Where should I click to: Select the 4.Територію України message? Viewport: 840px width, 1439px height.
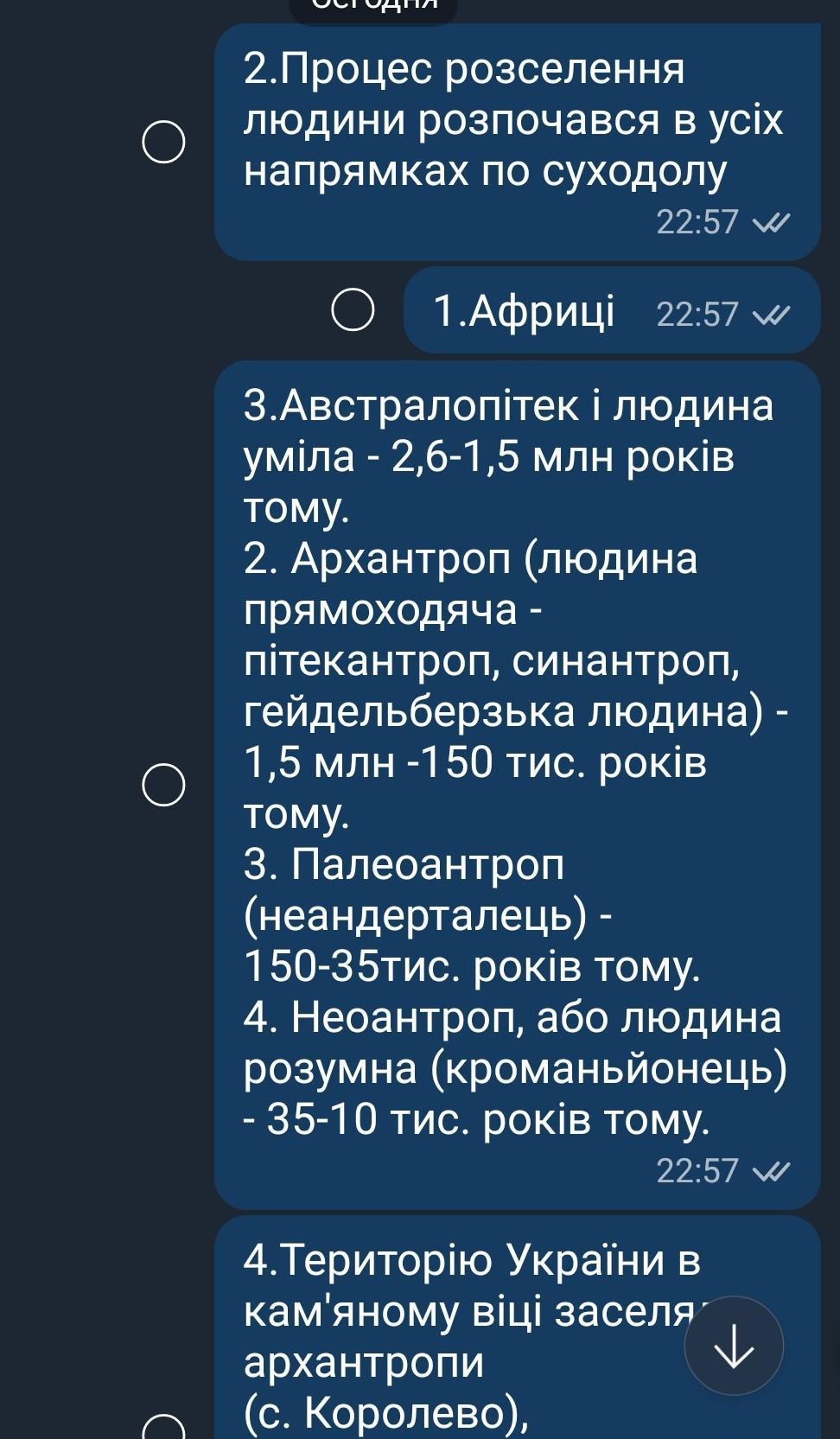click(x=163, y=1428)
